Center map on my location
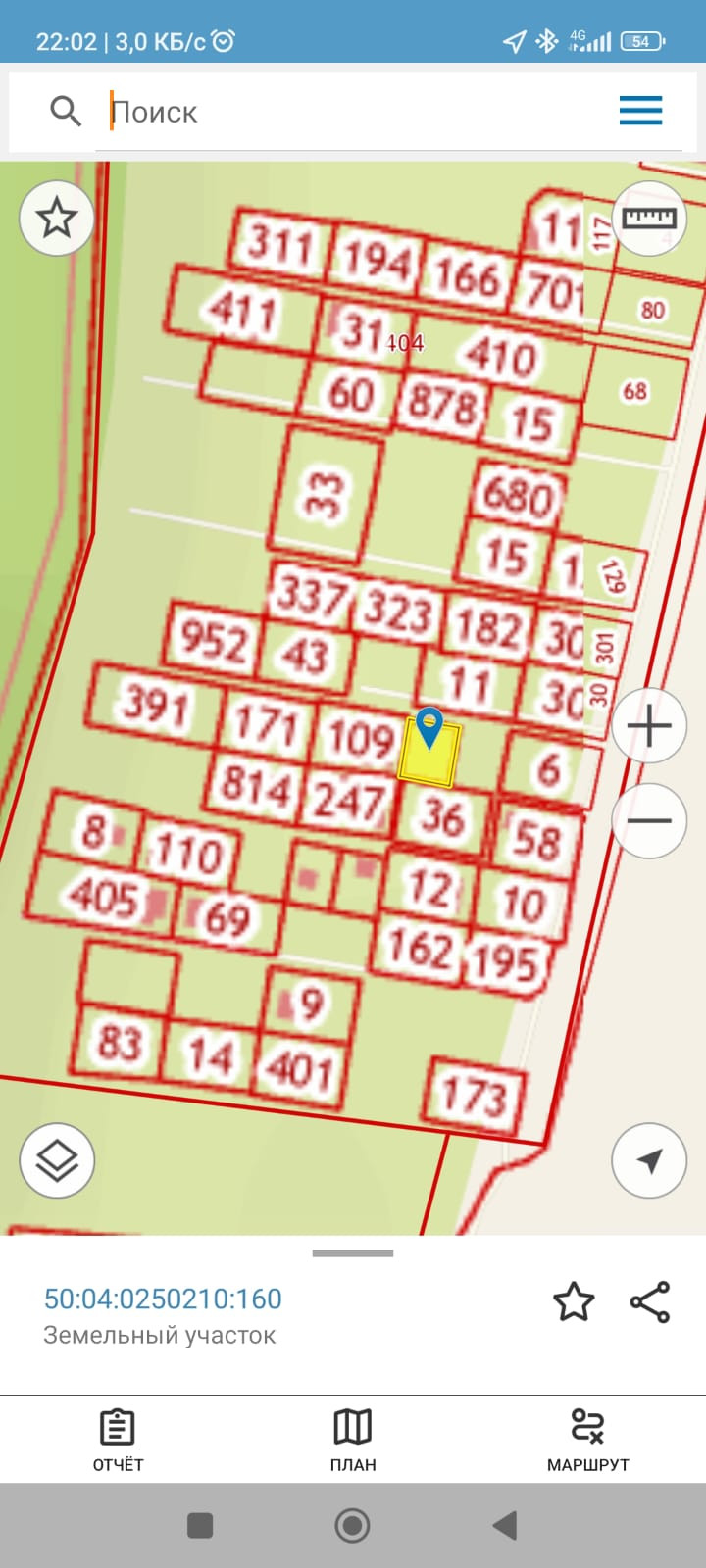The width and height of the screenshot is (706, 1568). 649,1160
